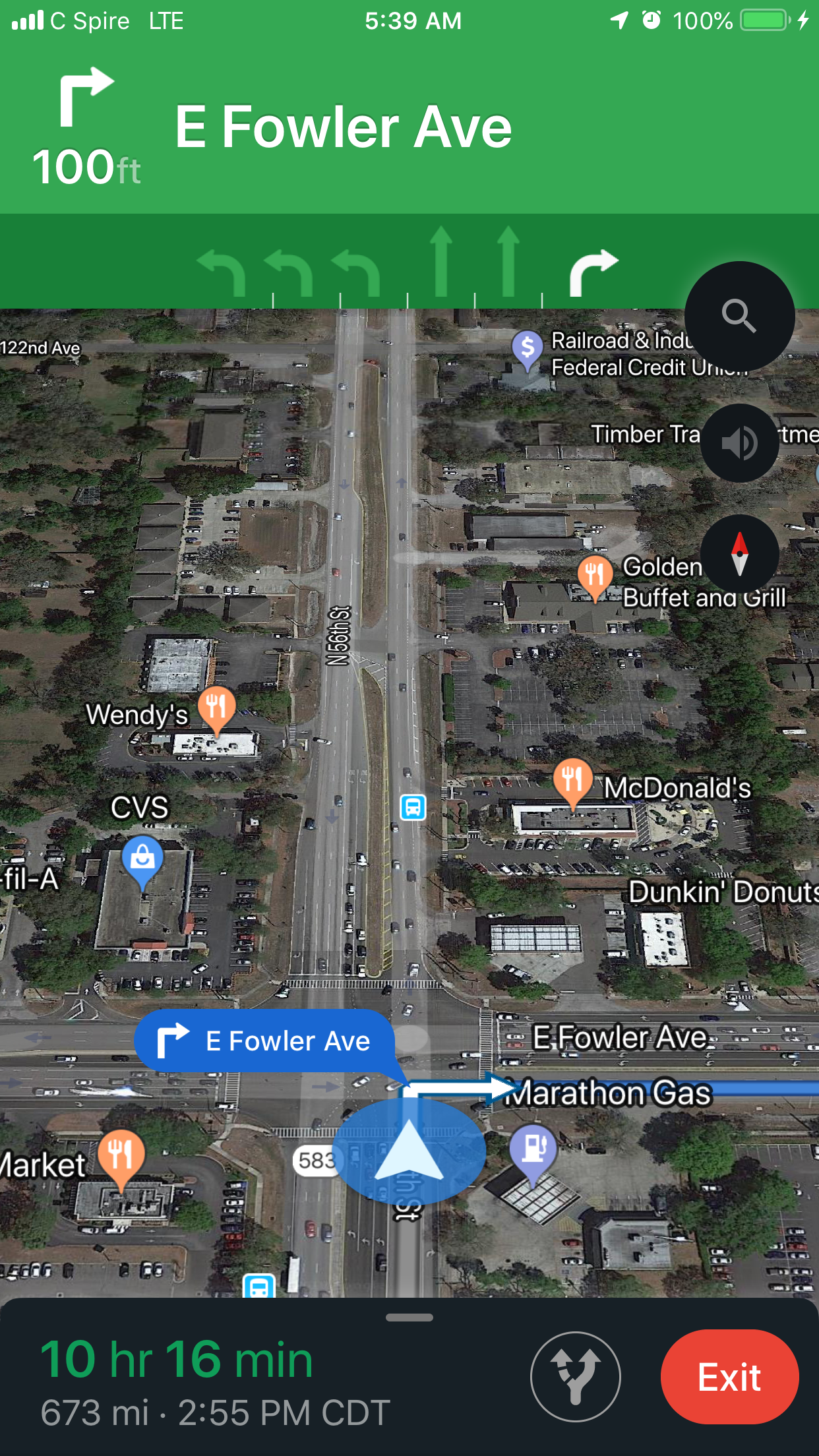Select the McDonald's restaurant pin

[572, 781]
